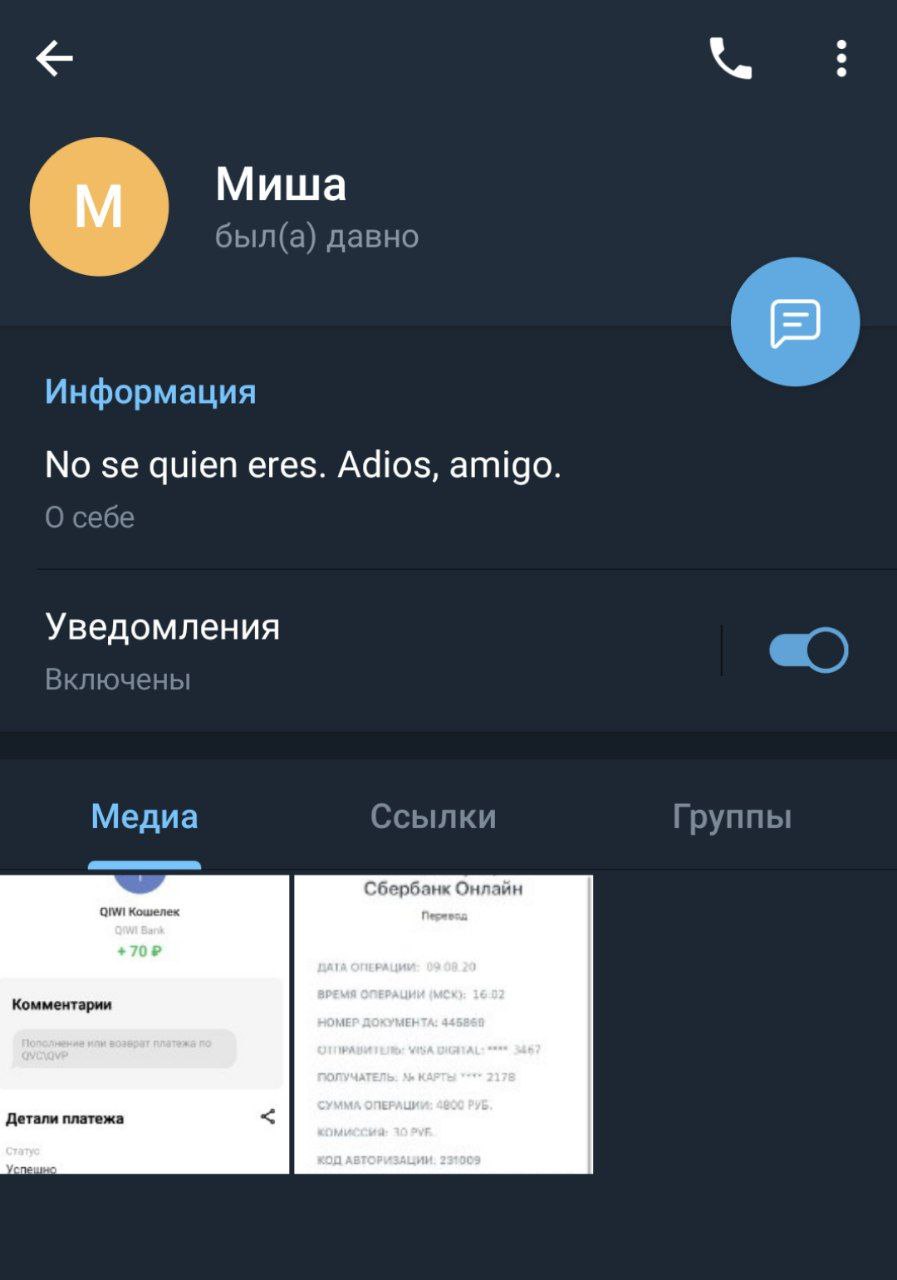This screenshot has height=1280, width=897.
Task: Tap the bio row under Информация
Action: pyautogui.click(x=303, y=487)
